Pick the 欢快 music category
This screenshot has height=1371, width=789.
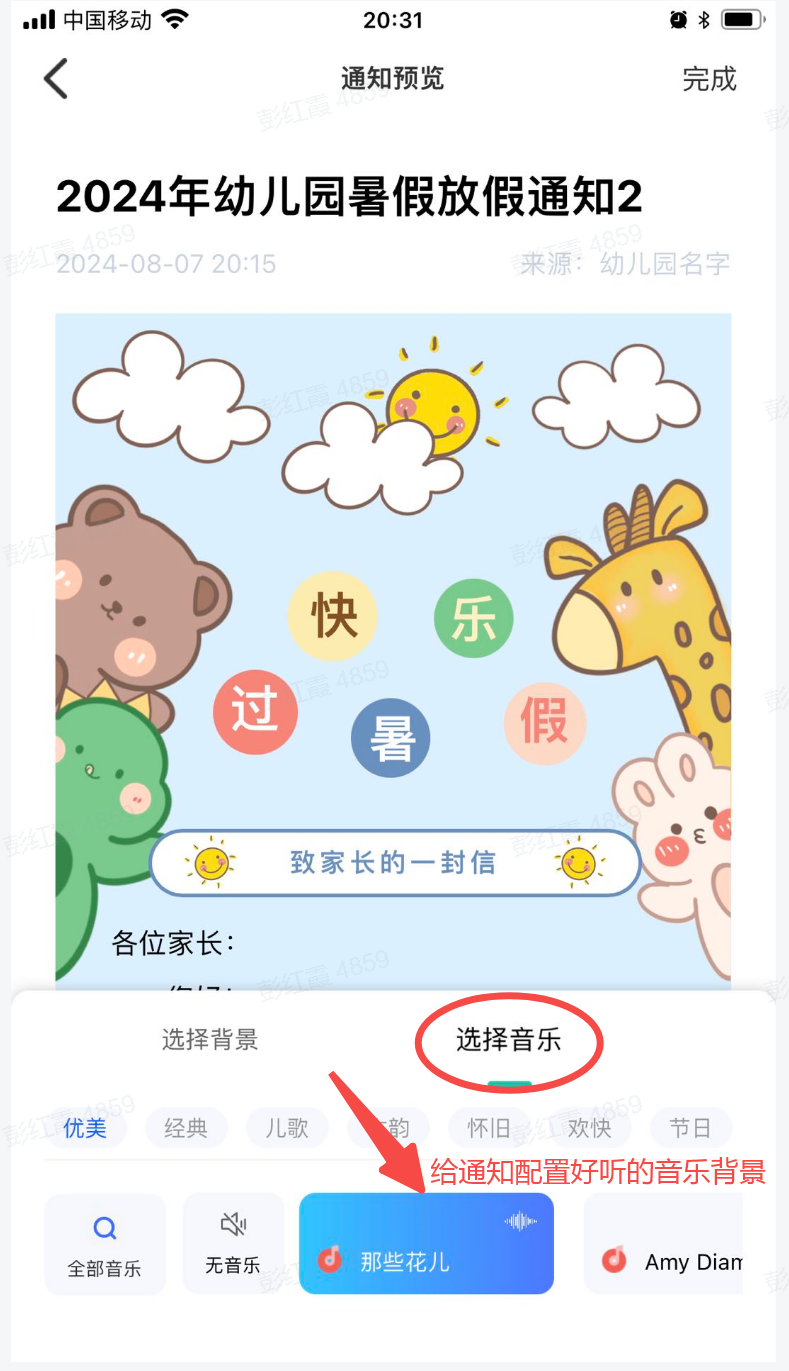[x=589, y=1128]
